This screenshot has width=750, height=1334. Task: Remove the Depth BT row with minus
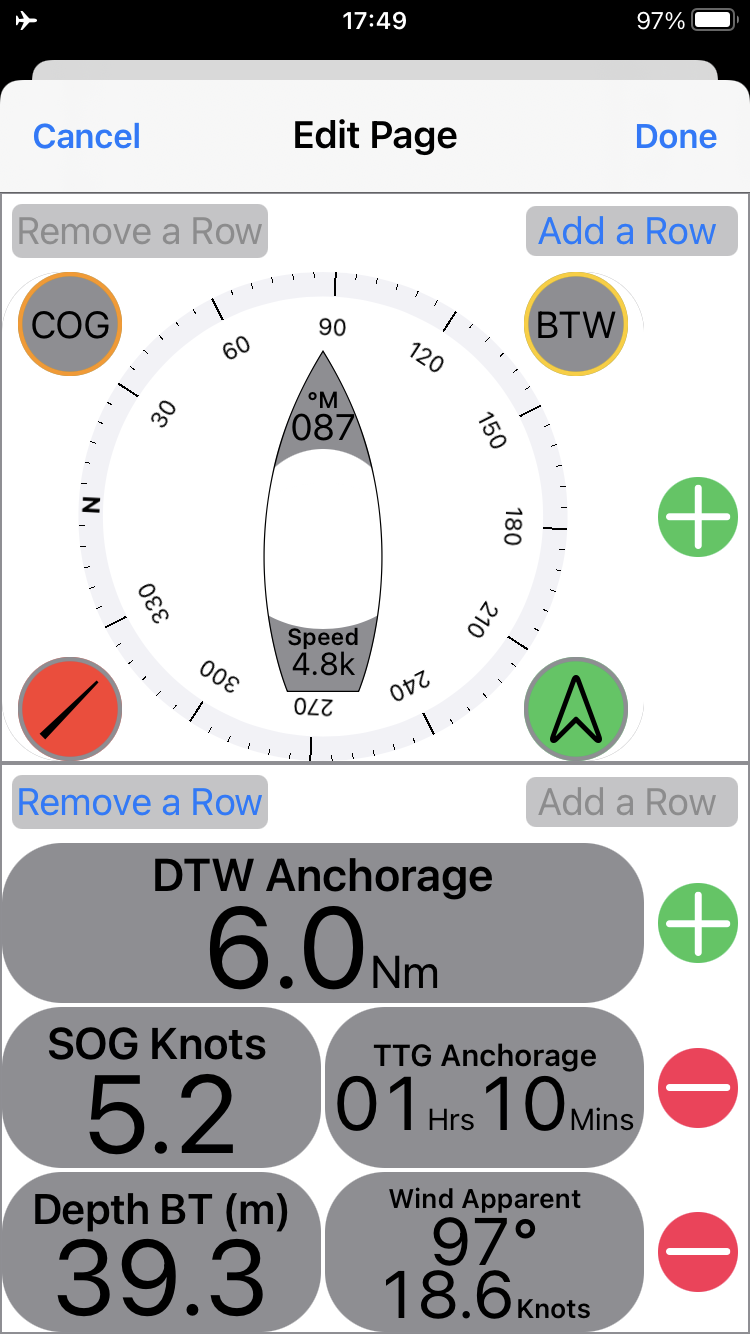click(698, 1252)
